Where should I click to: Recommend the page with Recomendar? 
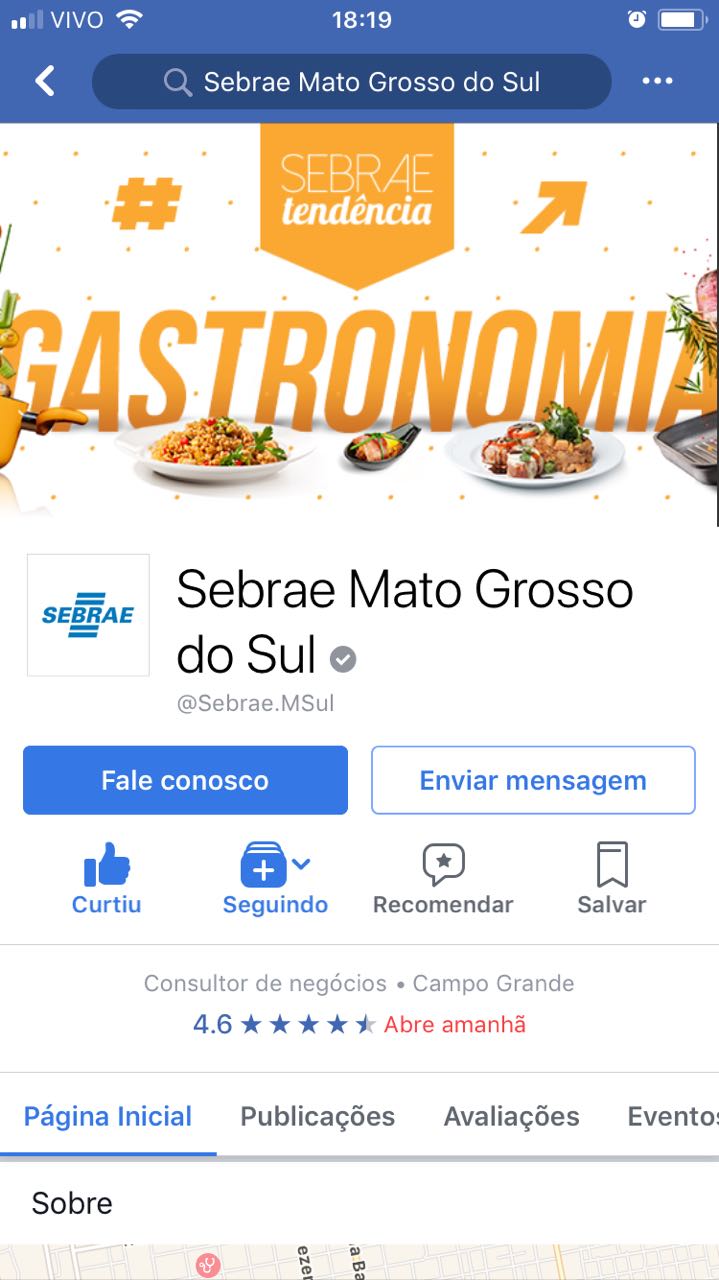click(443, 879)
